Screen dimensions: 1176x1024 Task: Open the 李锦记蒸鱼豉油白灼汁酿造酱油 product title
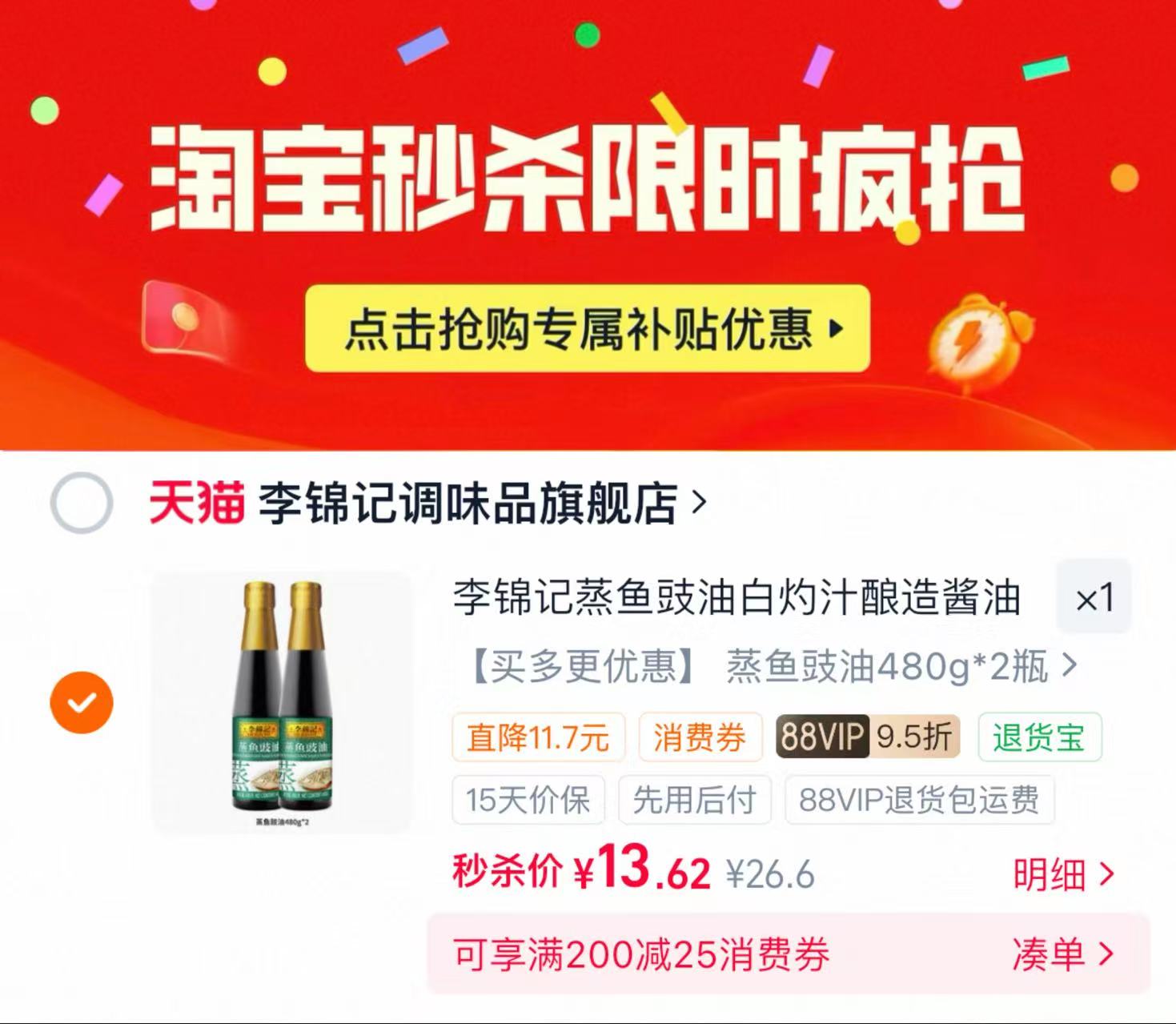pyautogui.click(x=737, y=597)
